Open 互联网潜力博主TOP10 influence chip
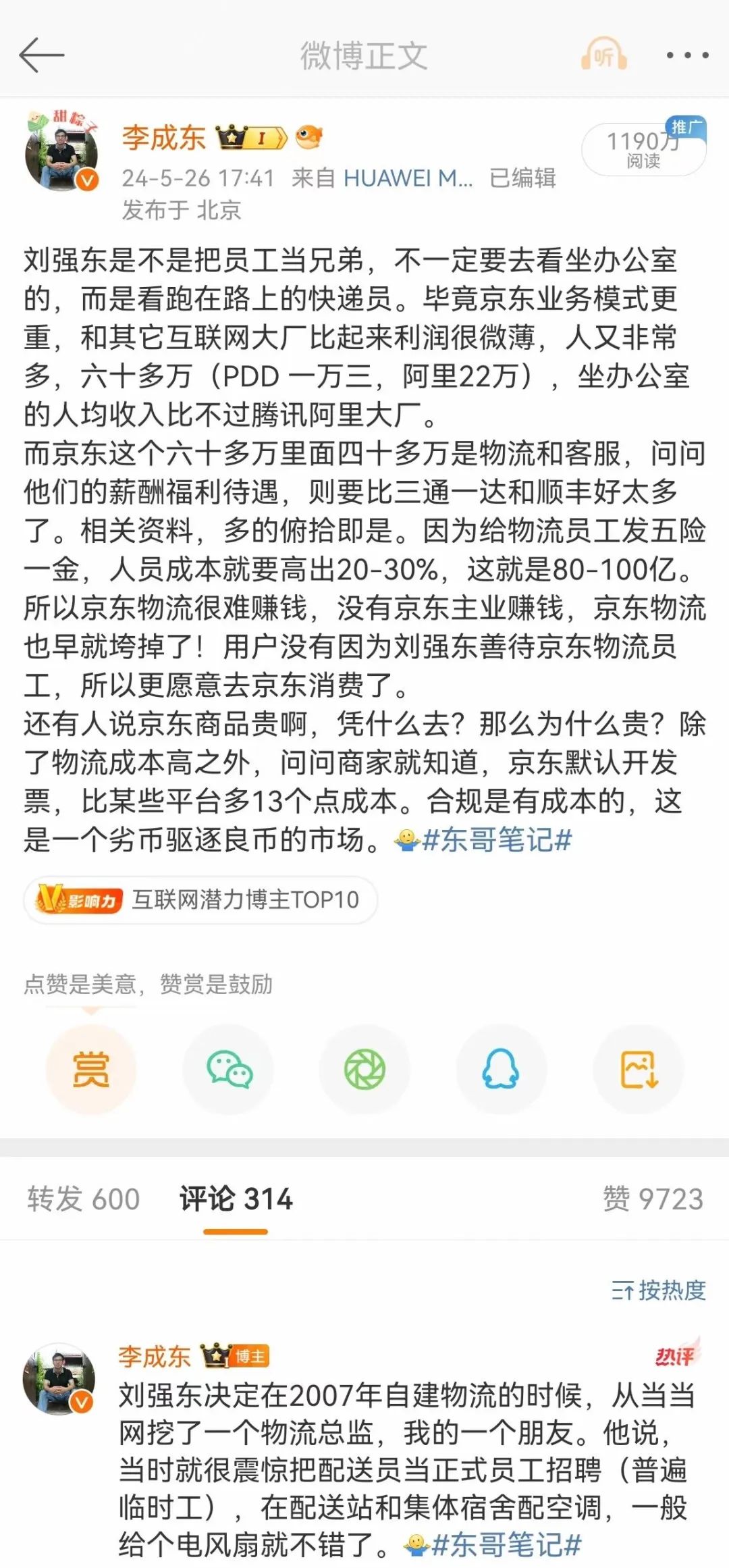 pyautogui.click(x=200, y=899)
